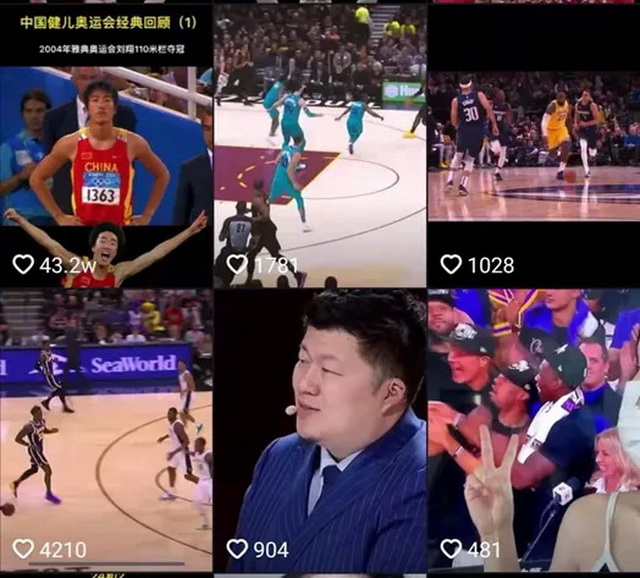Viewport: 640px width, 578px height.
Task: Open the Liu Xiang 110m hurdles video
Action: point(106,150)
